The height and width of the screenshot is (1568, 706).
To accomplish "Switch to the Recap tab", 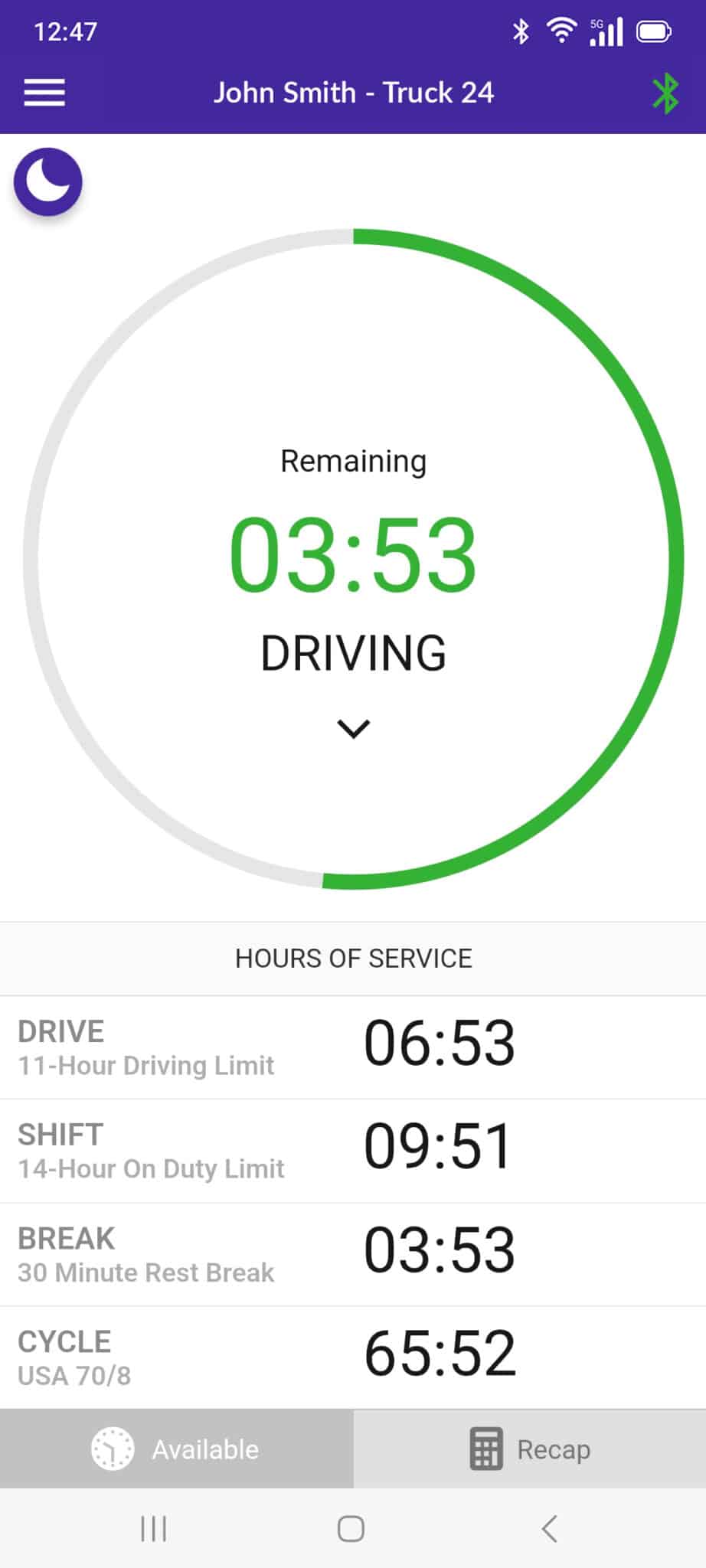I will tap(528, 1449).
